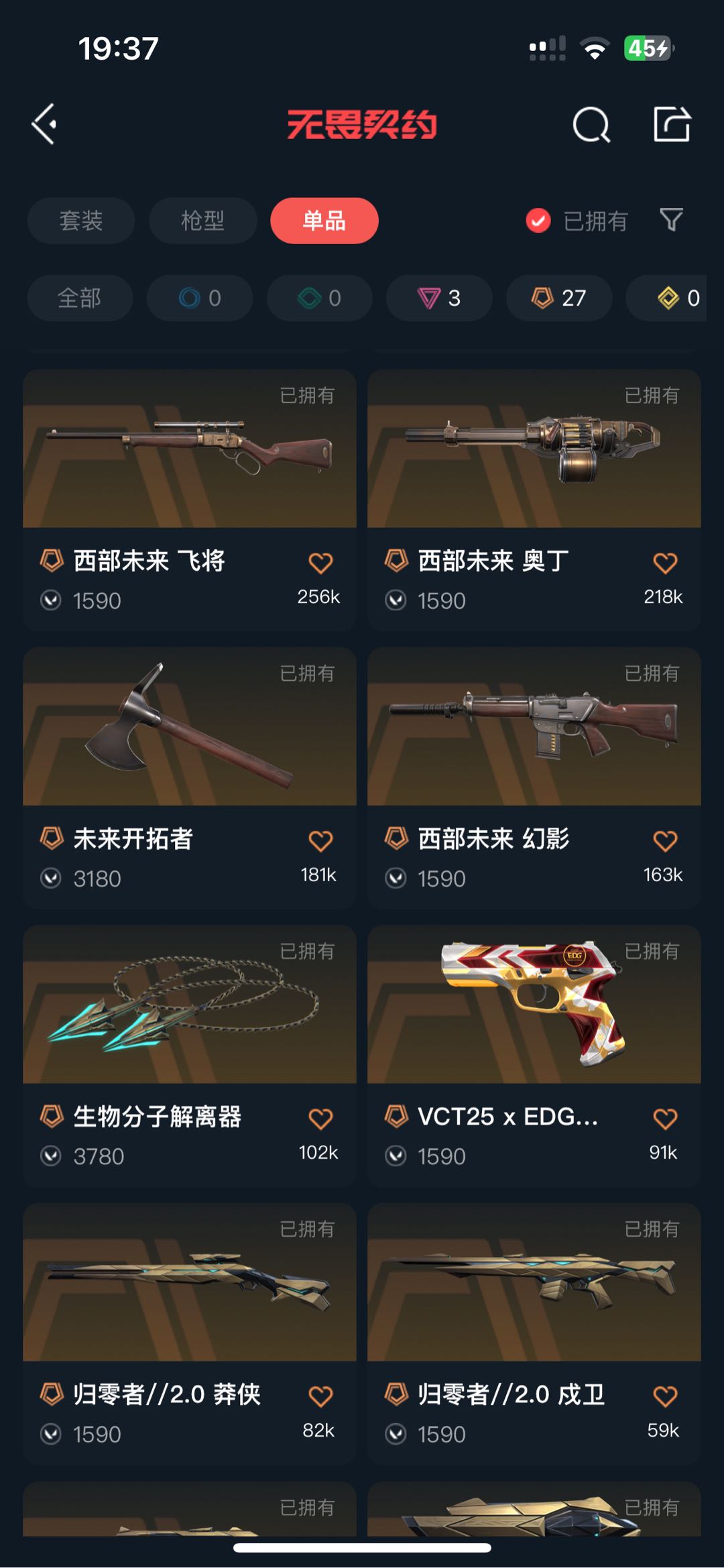Switch to the 枪型 tab
This screenshot has width=724, height=1568.
click(202, 221)
